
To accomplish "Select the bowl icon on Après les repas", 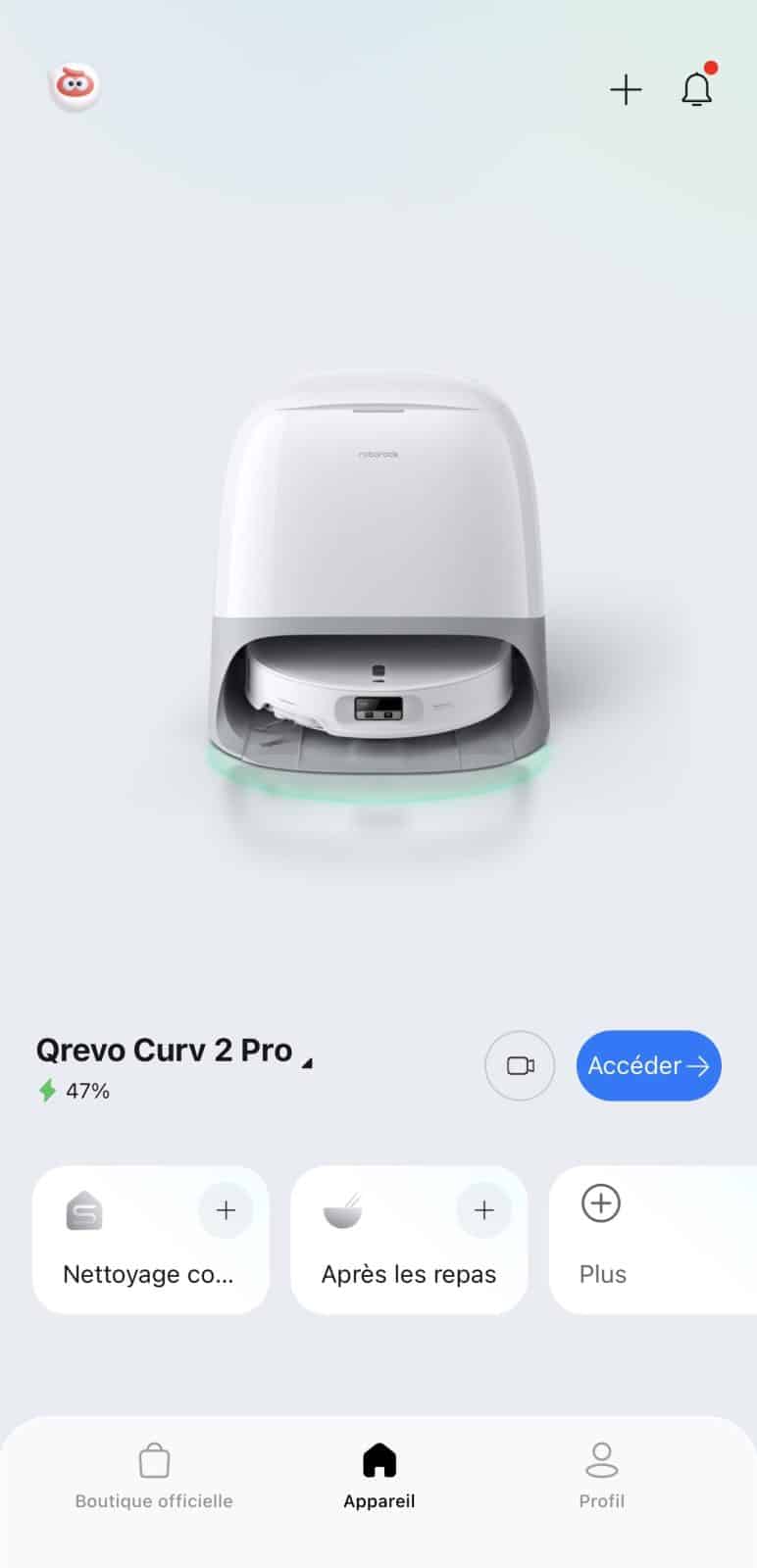I will [342, 1209].
